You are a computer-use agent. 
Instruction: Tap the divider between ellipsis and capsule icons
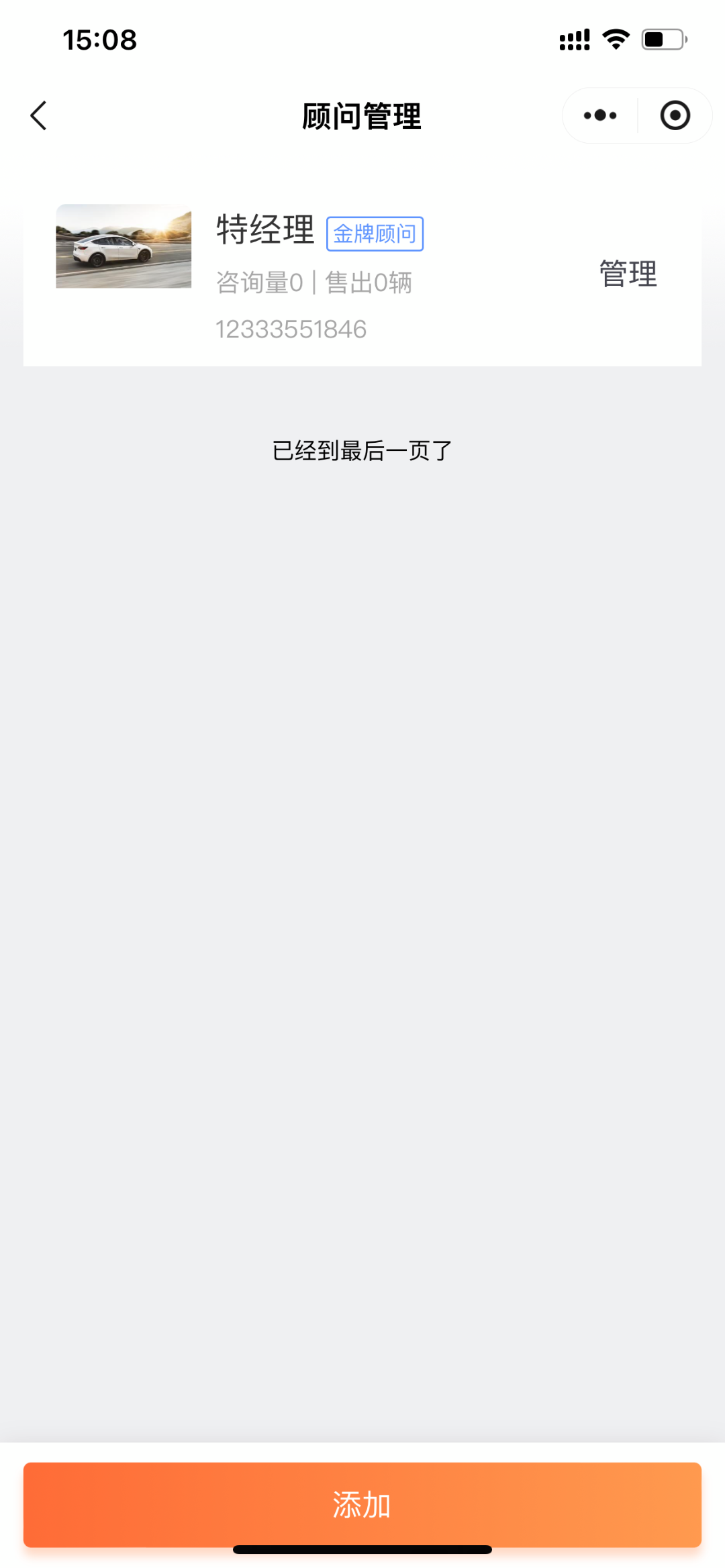pos(636,115)
